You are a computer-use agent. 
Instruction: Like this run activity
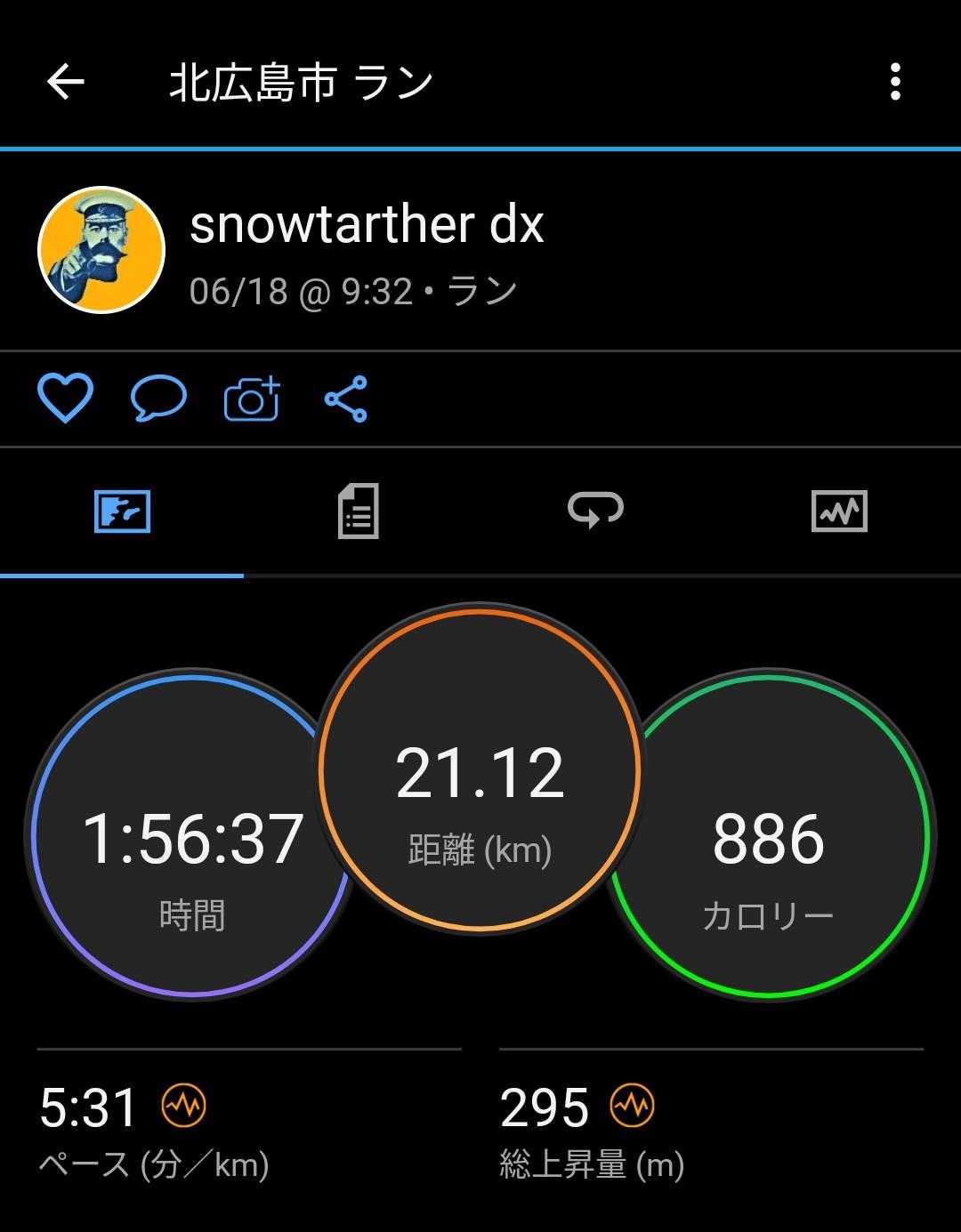tap(65, 398)
